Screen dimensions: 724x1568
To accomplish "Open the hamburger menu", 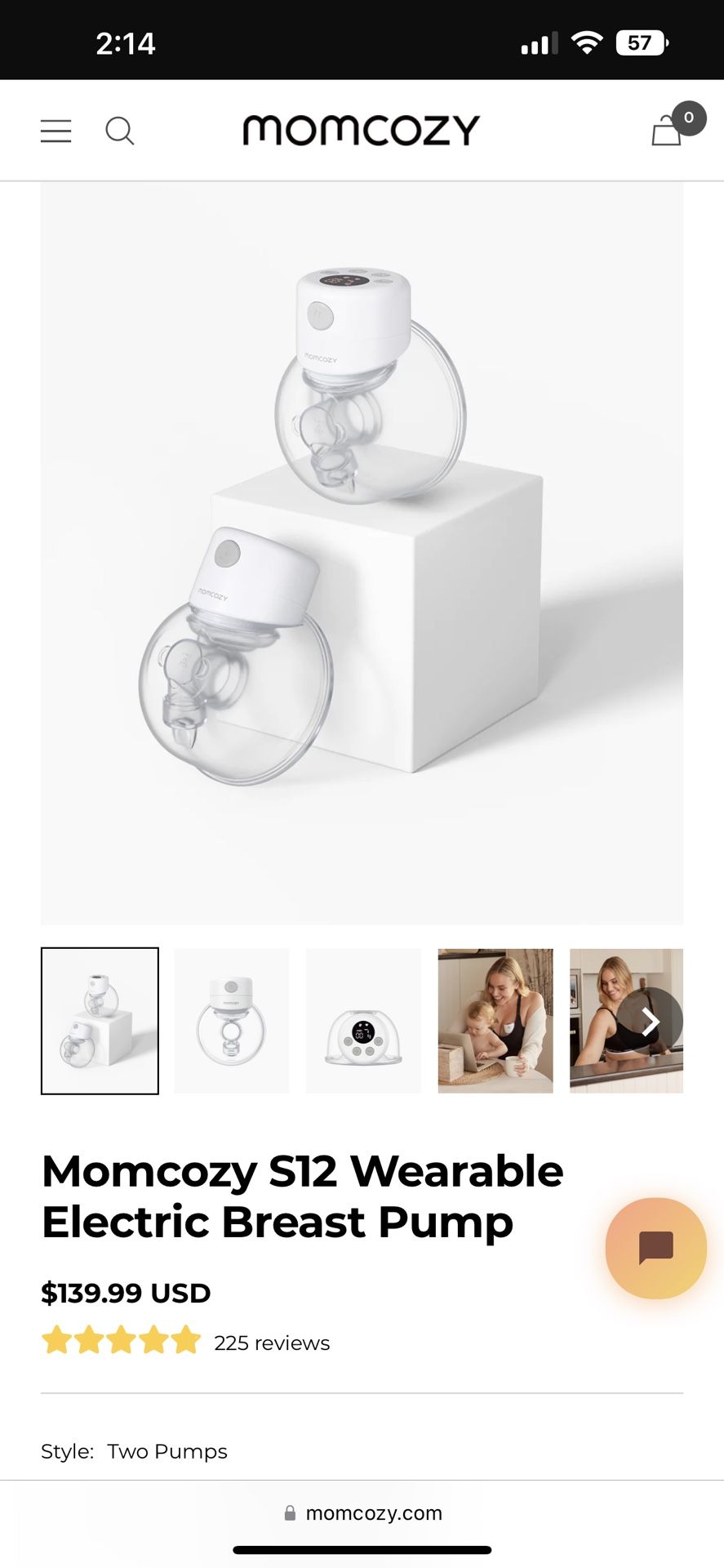I will [56, 131].
